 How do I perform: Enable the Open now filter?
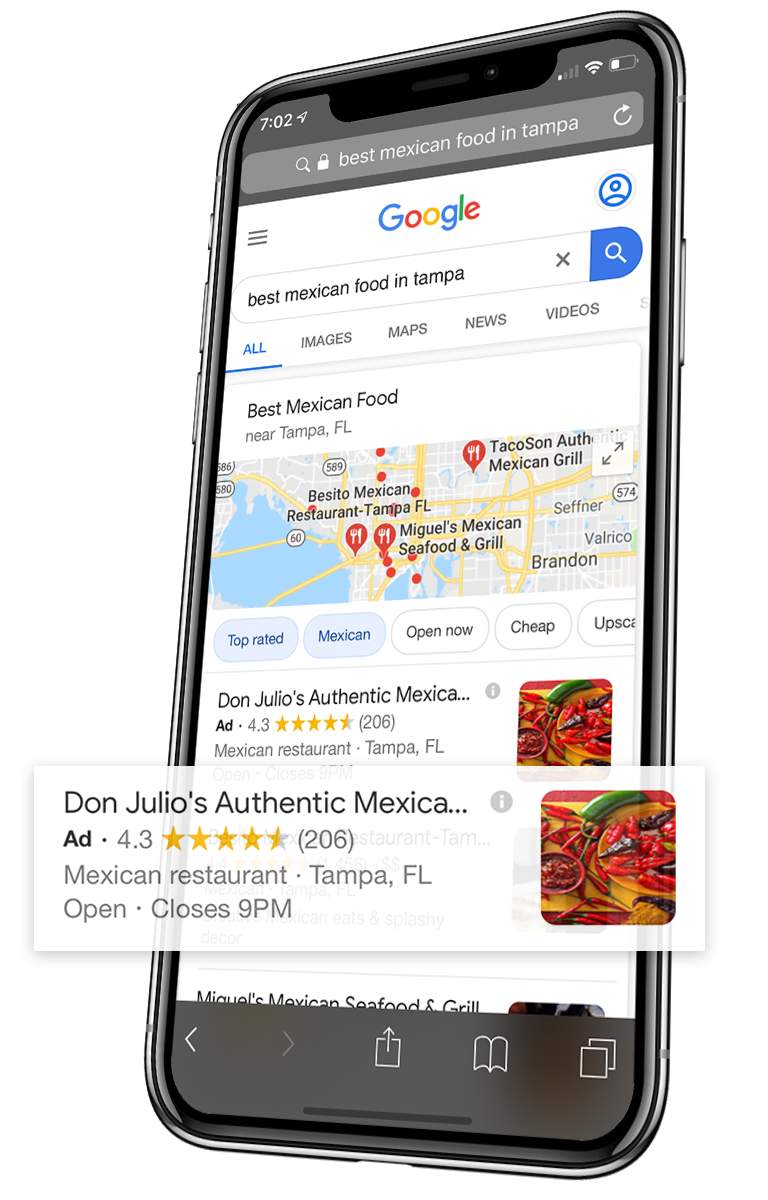click(440, 630)
